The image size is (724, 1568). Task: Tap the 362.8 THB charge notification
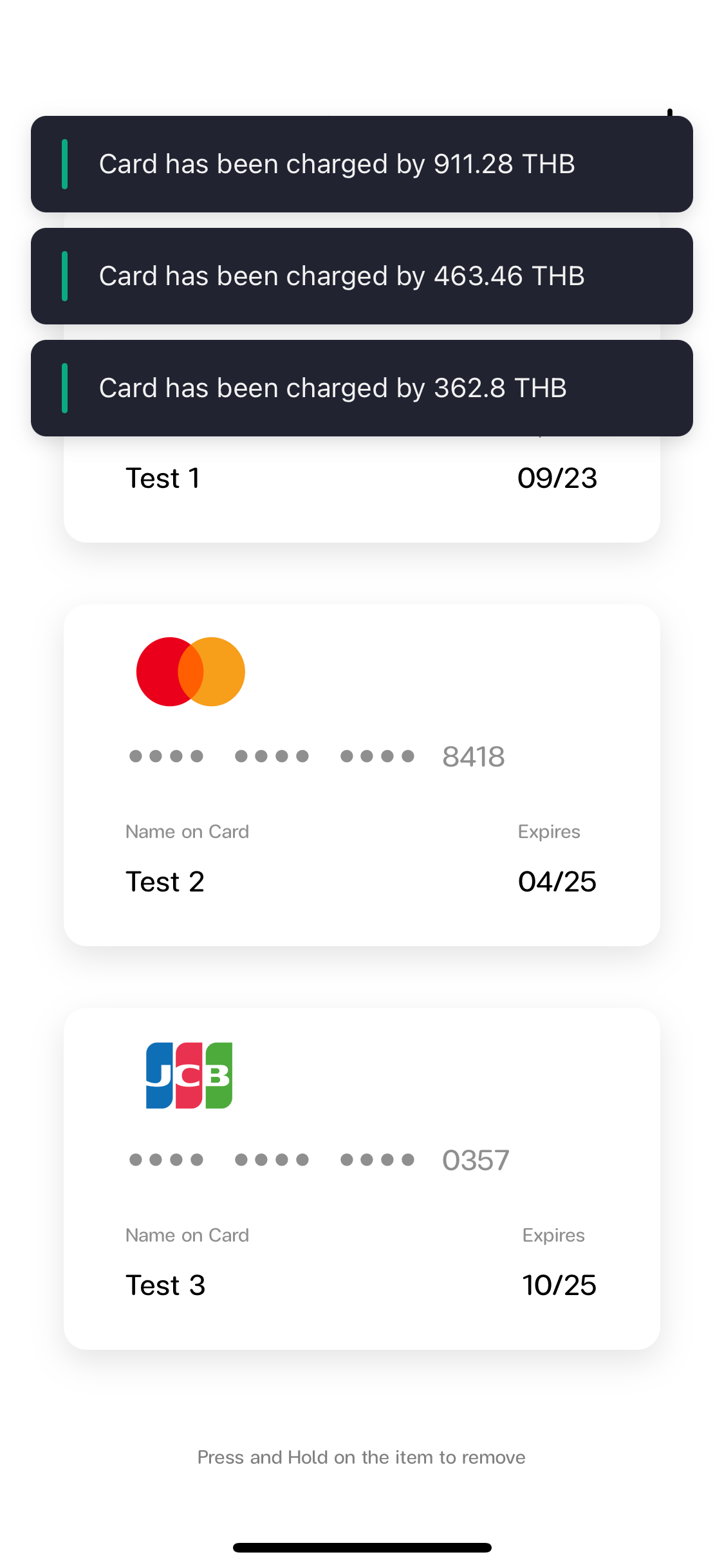(x=362, y=387)
